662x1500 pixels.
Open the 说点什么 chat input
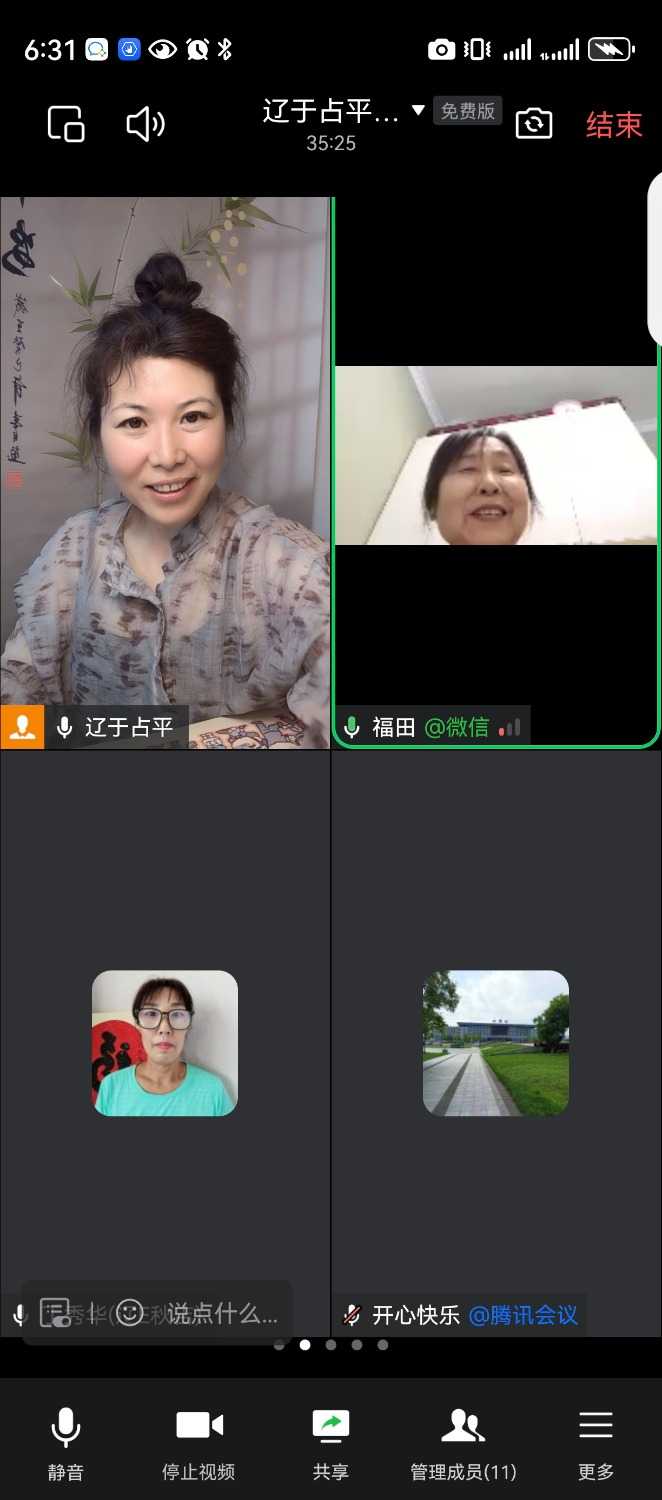[222, 1313]
